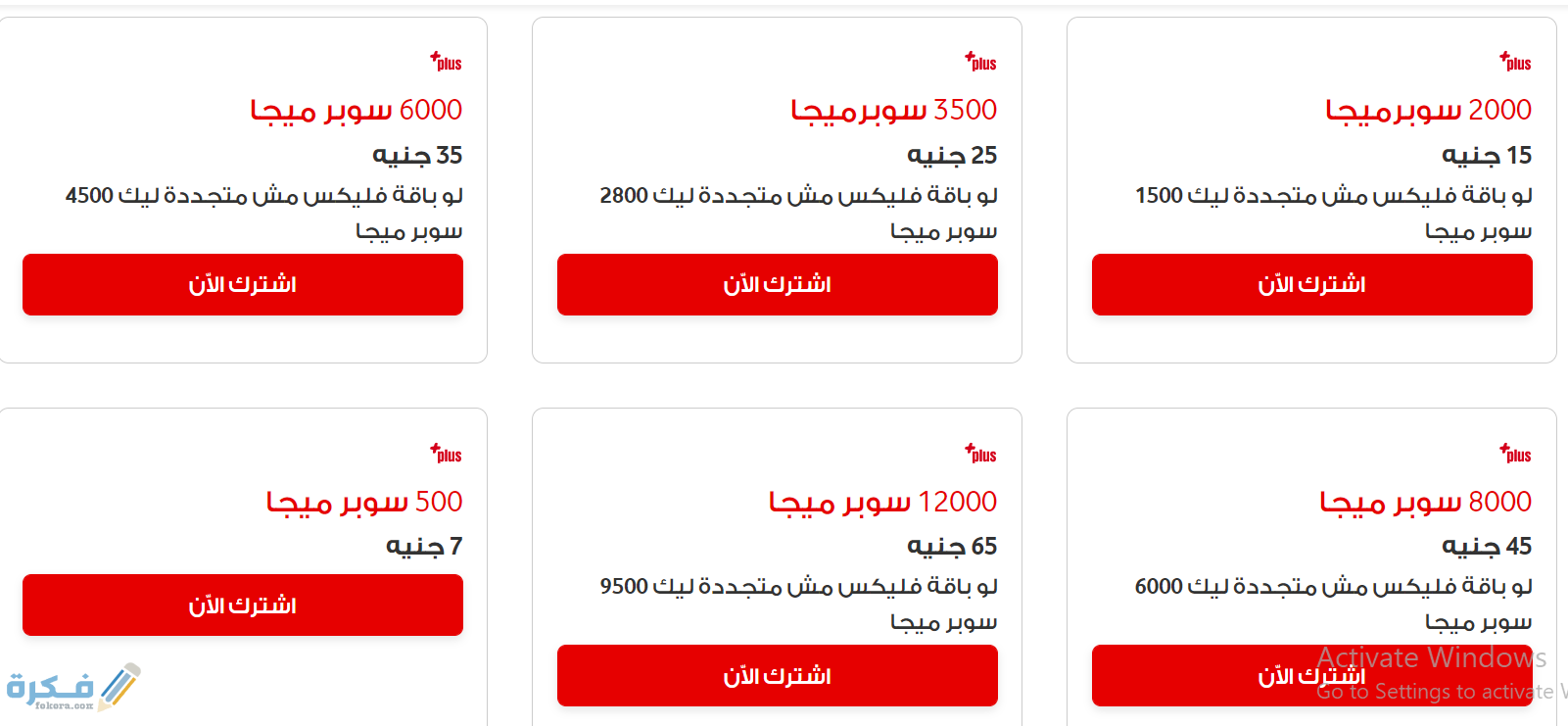Subscribe to the 6000 سوبر ميجا bundle

point(243,284)
